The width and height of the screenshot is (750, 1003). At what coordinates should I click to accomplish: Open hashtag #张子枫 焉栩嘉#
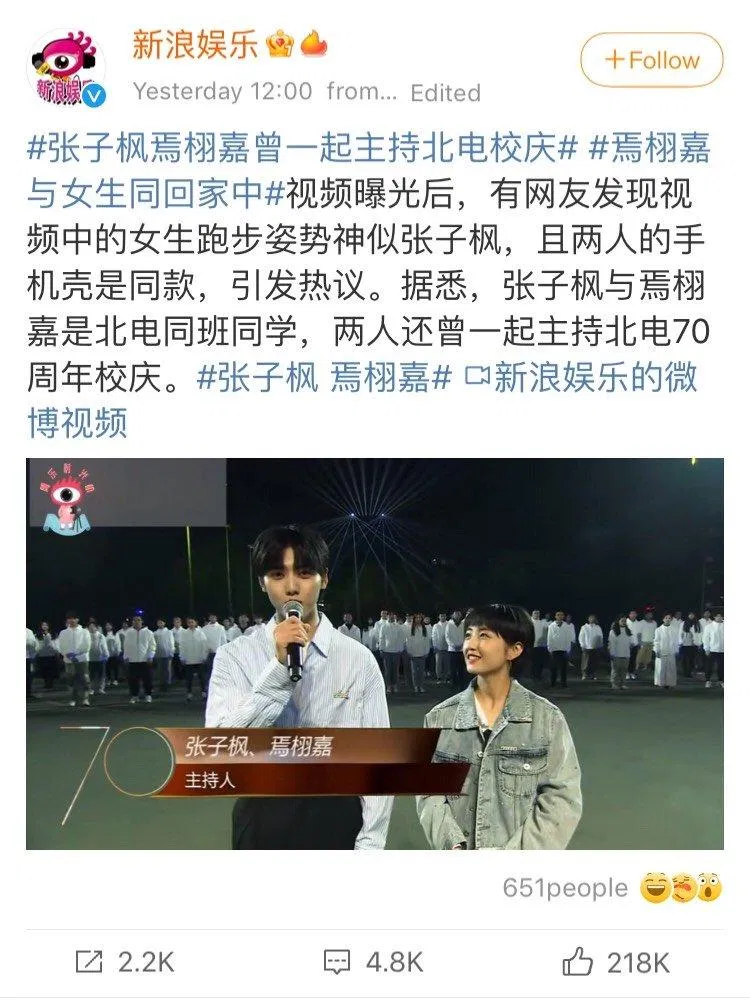pos(326,379)
